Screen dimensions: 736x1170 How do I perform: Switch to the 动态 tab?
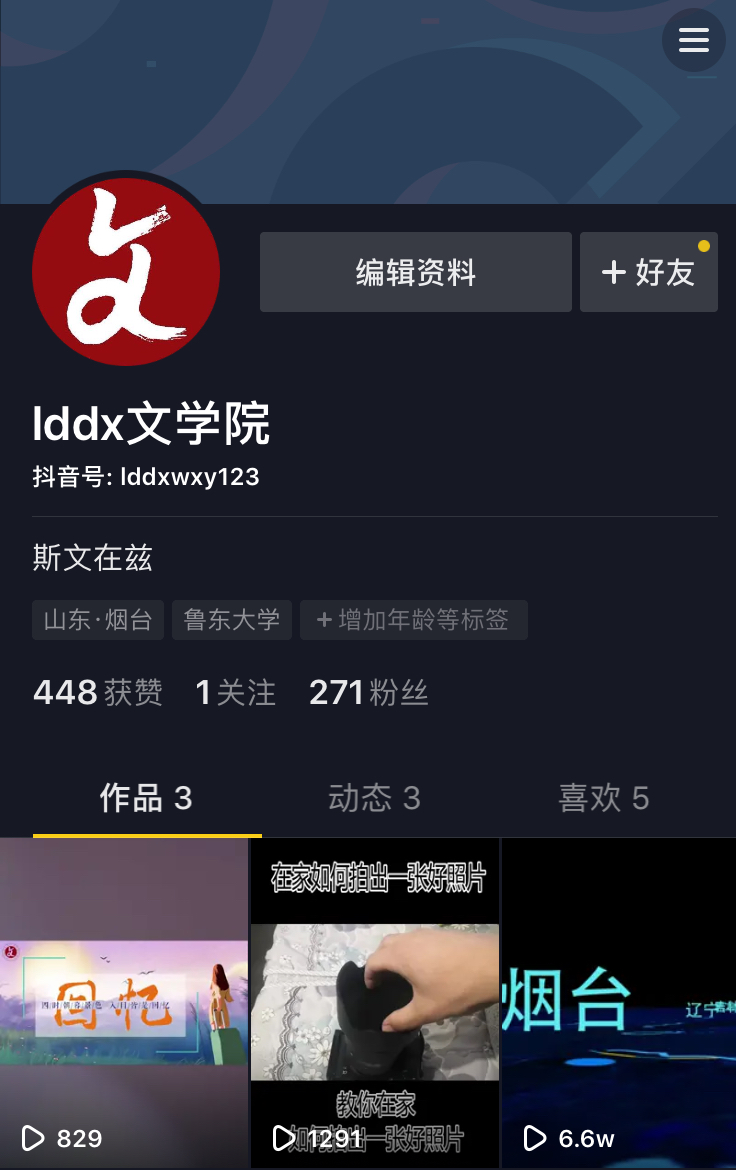tap(374, 798)
